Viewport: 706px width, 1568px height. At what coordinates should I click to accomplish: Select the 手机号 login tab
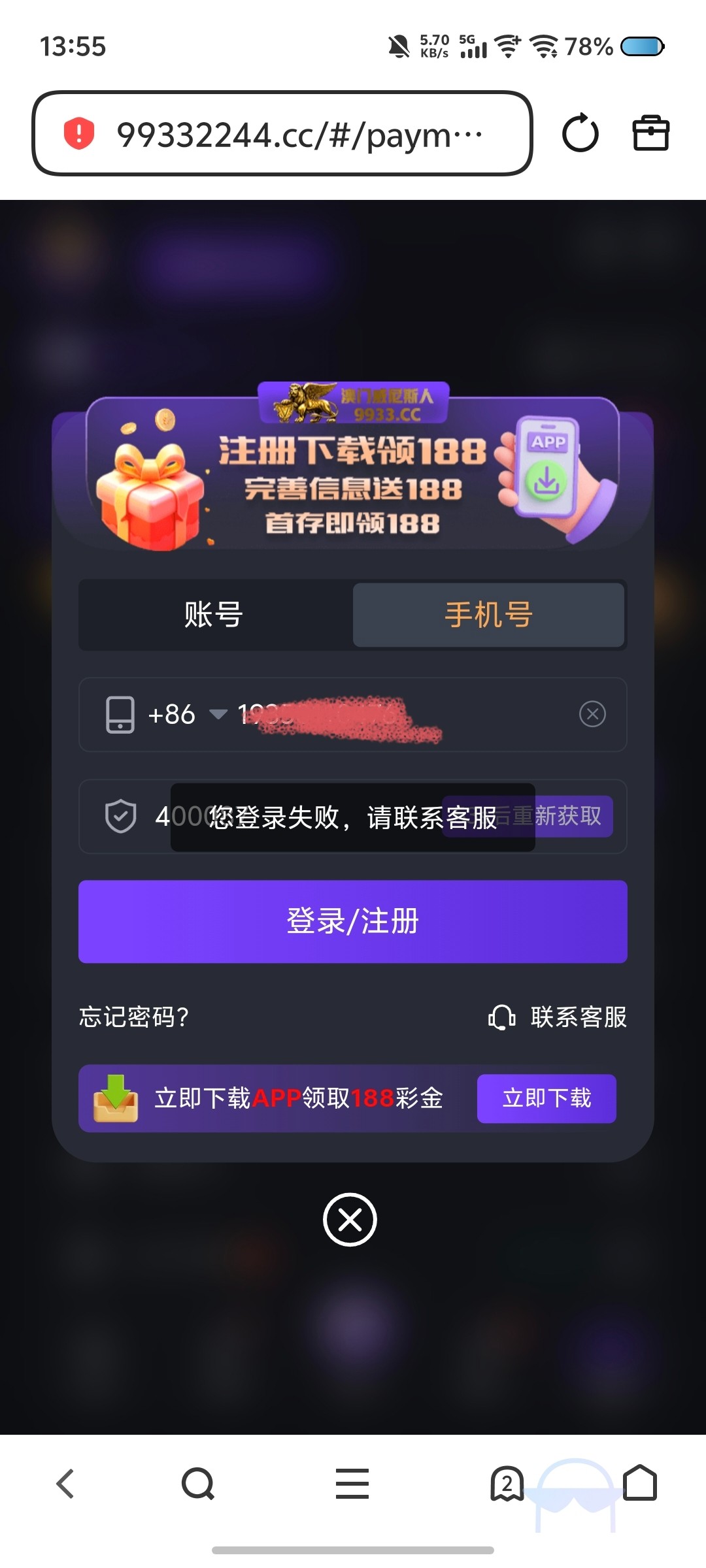point(488,615)
